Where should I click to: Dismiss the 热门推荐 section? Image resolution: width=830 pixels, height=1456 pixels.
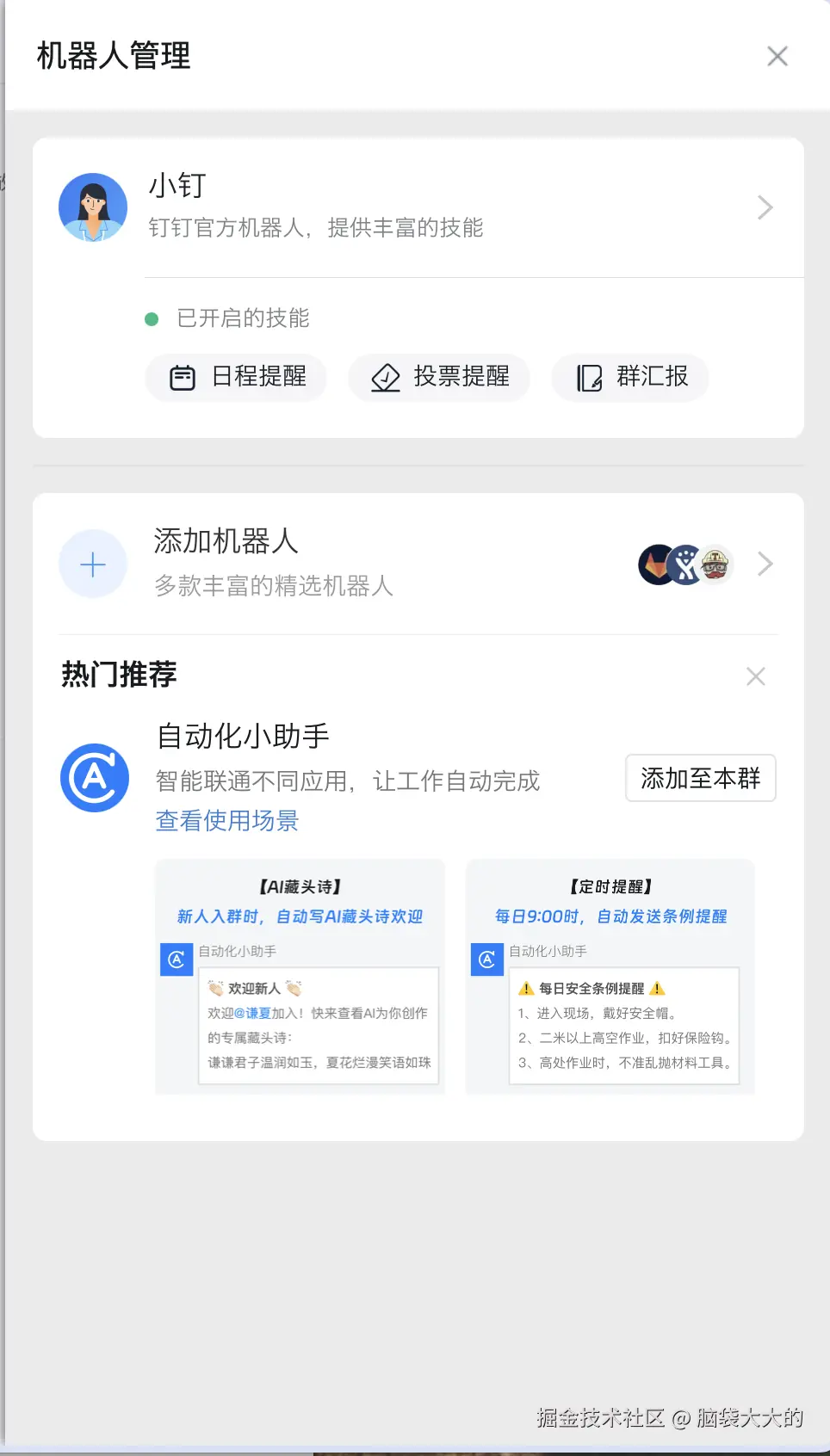click(x=755, y=676)
